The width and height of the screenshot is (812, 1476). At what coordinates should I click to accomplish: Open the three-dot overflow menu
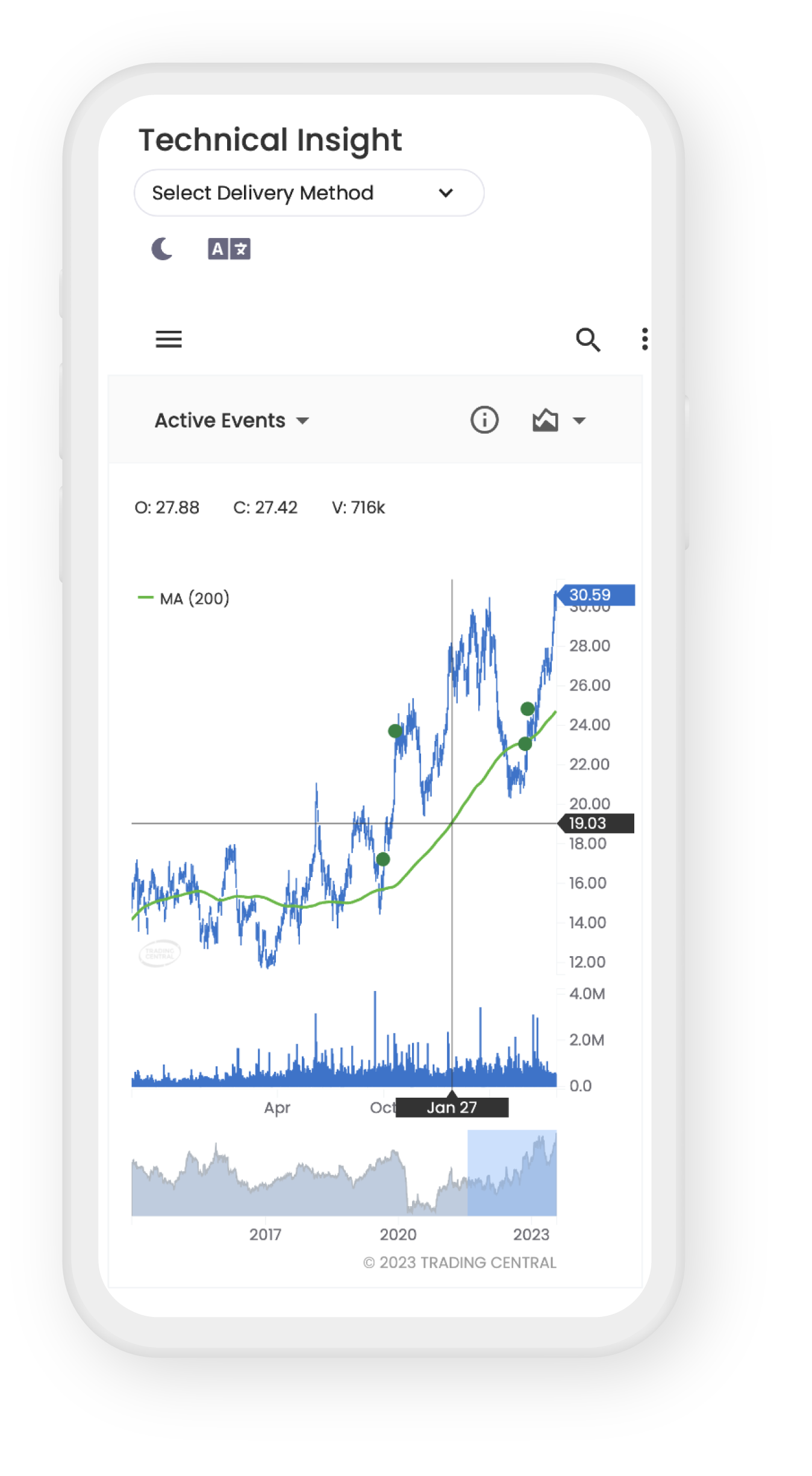point(644,339)
